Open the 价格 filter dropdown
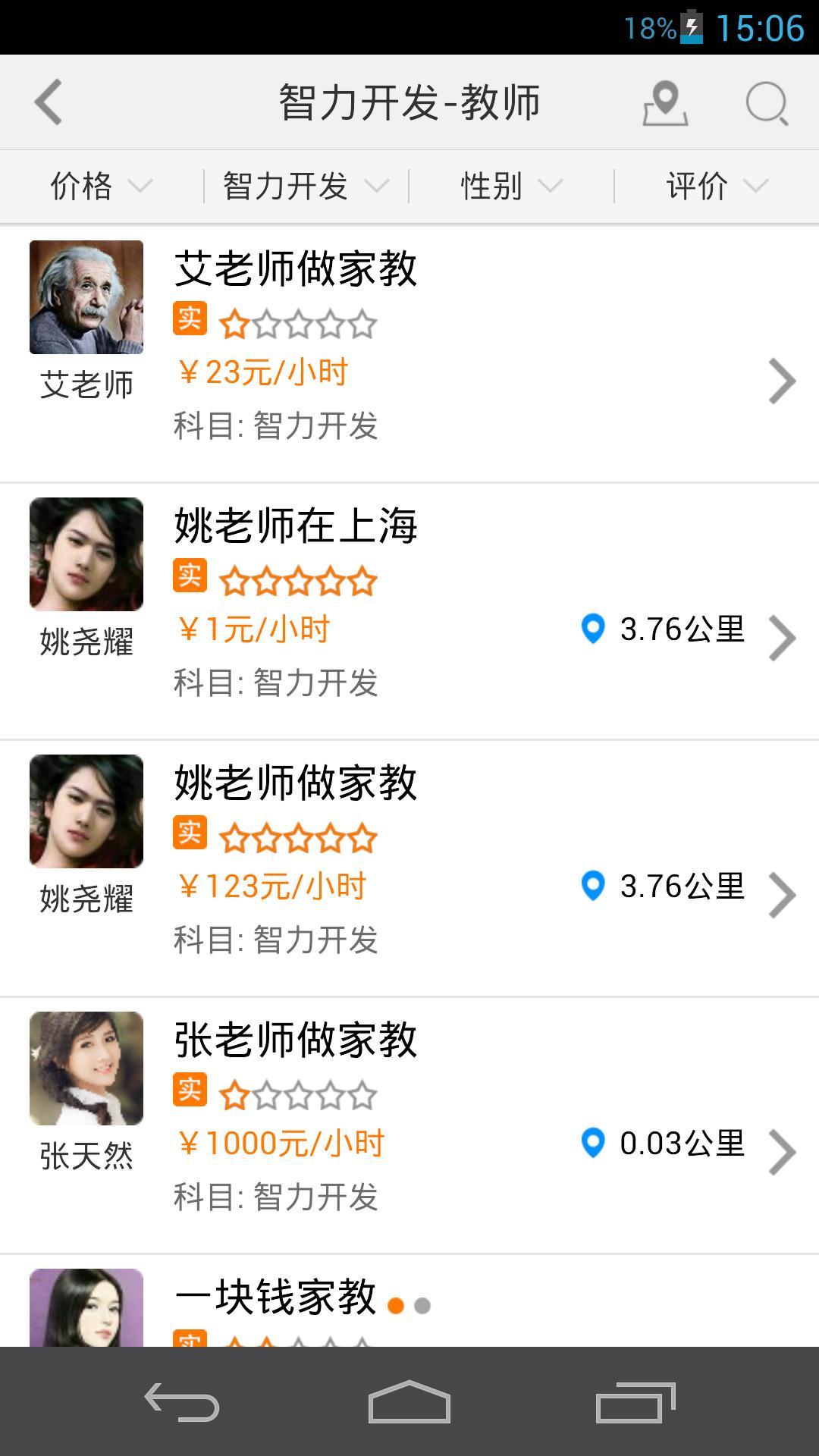Viewport: 819px width, 1456px height. point(99,186)
